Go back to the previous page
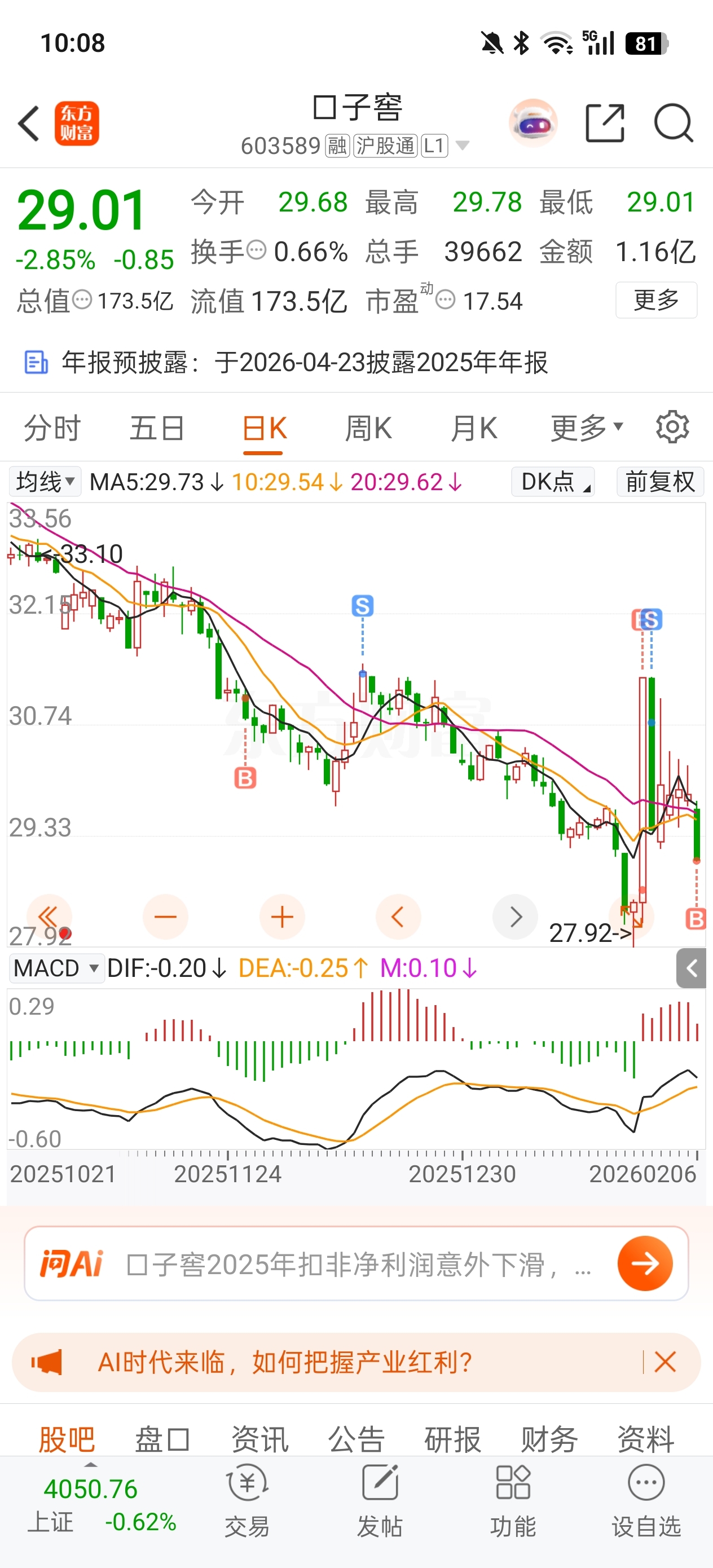This screenshot has width=713, height=1568. point(29,124)
